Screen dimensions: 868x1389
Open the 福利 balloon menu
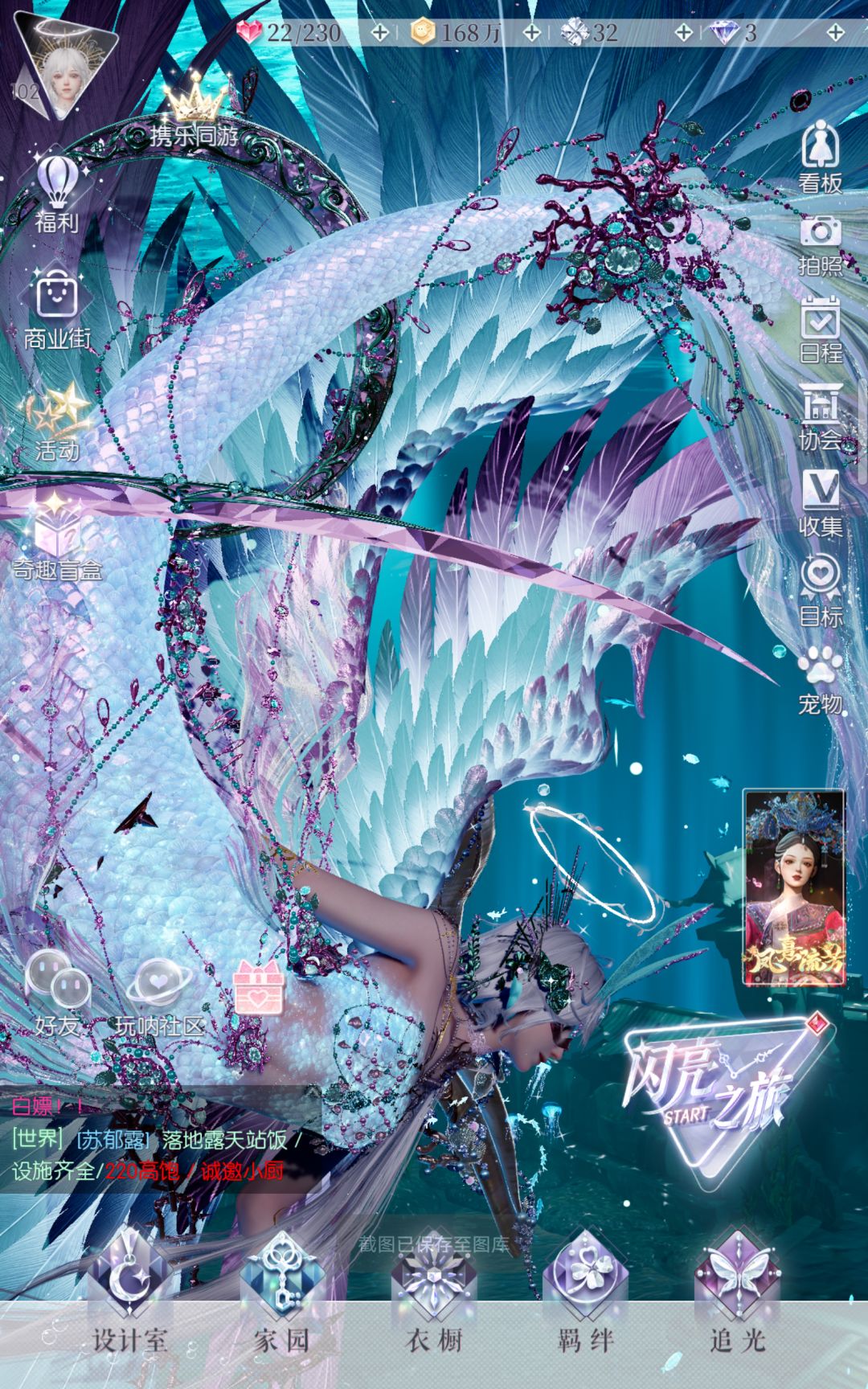(x=55, y=194)
